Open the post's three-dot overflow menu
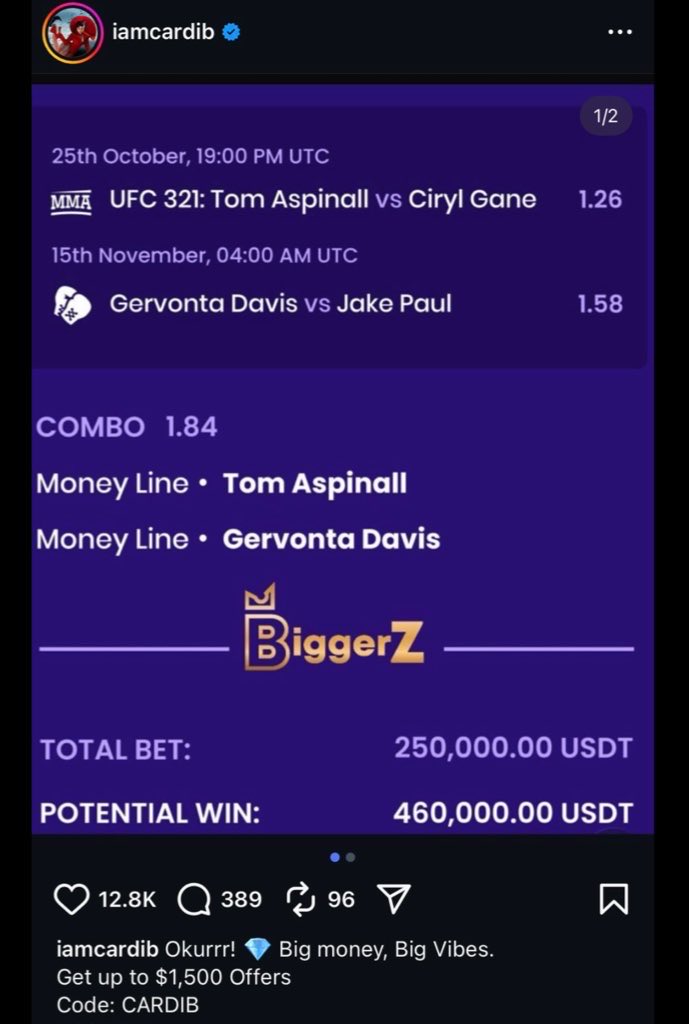The image size is (689, 1024). (x=620, y=33)
